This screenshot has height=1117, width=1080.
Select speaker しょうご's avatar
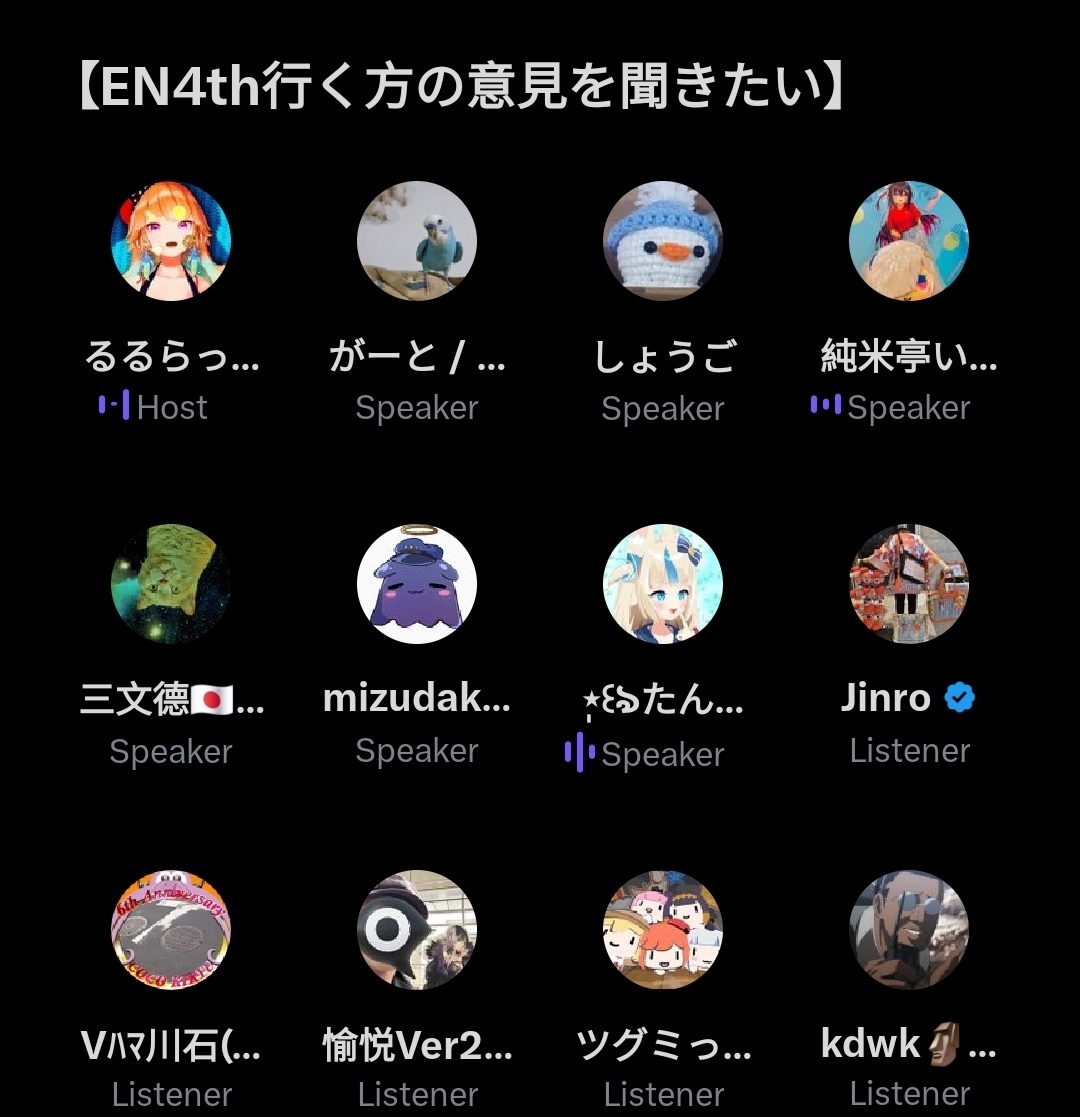pos(663,241)
